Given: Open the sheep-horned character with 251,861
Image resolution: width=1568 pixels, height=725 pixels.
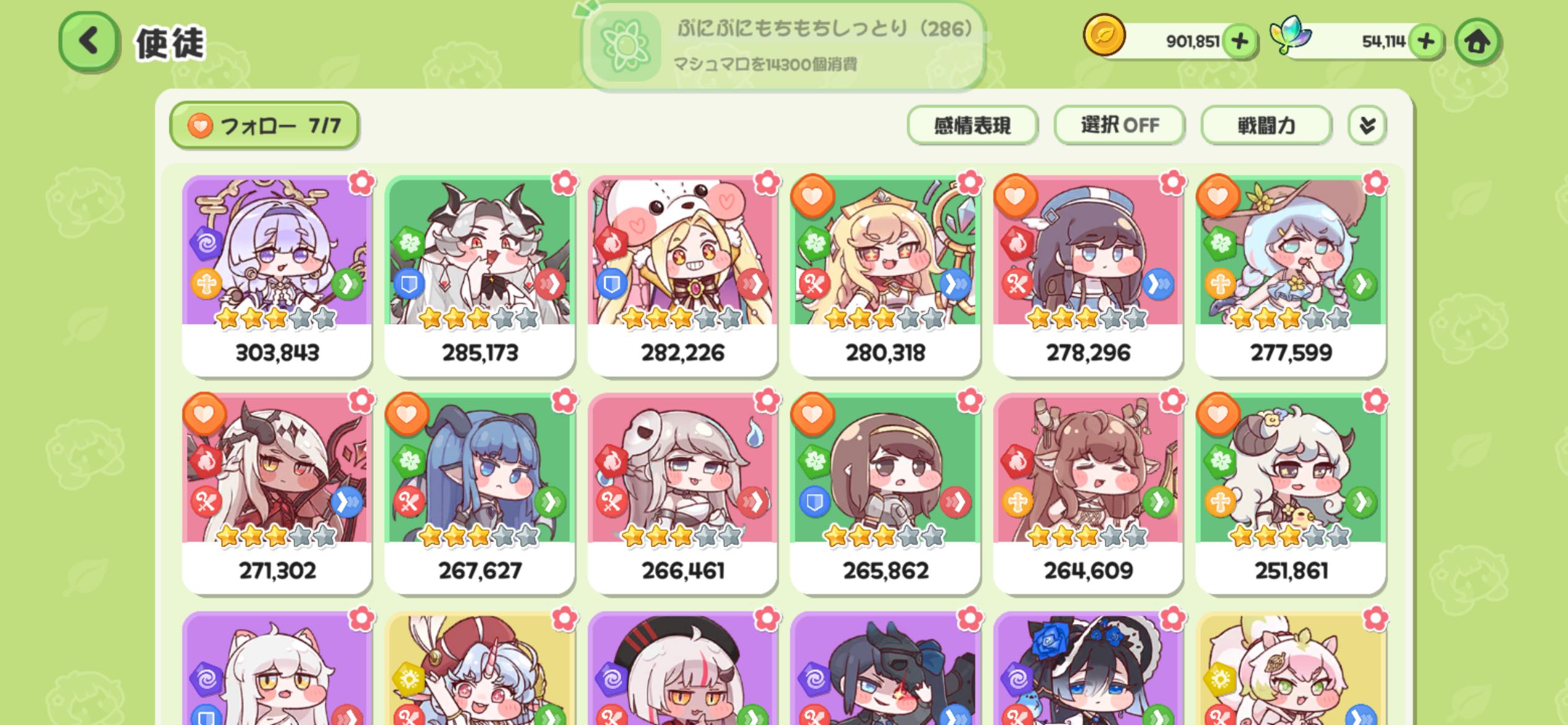Looking at the screenshot, I should [1291, 493].
